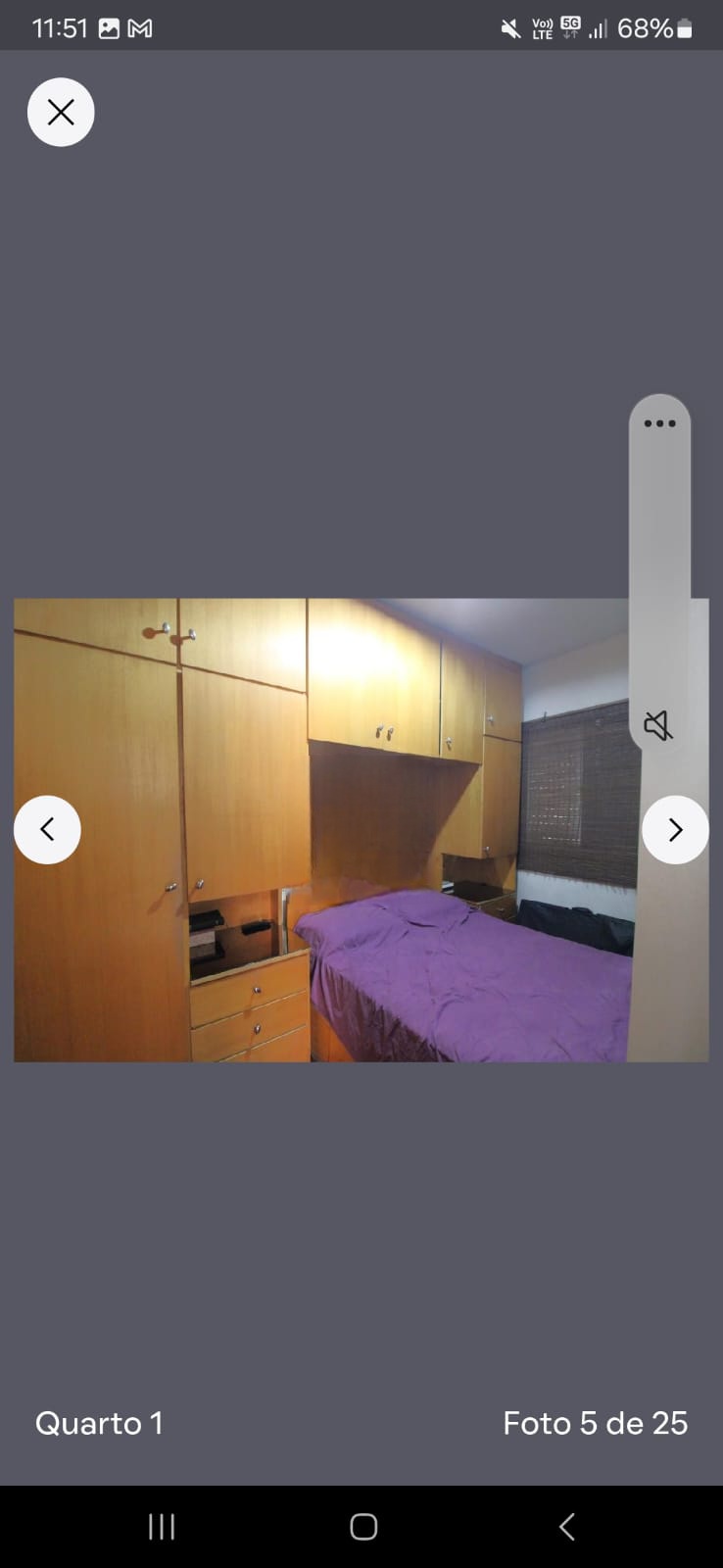Open the Quarto 1 bedroom photo

pos(361,830)
